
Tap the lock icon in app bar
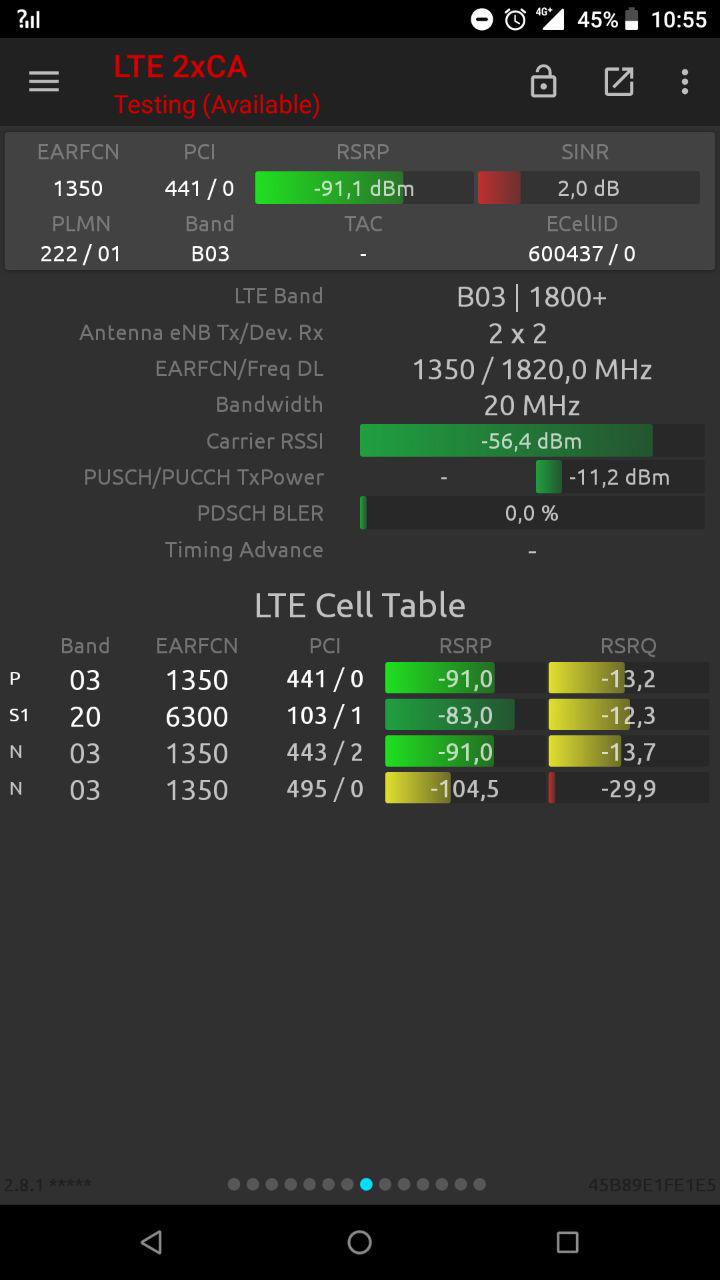(543, 82)
